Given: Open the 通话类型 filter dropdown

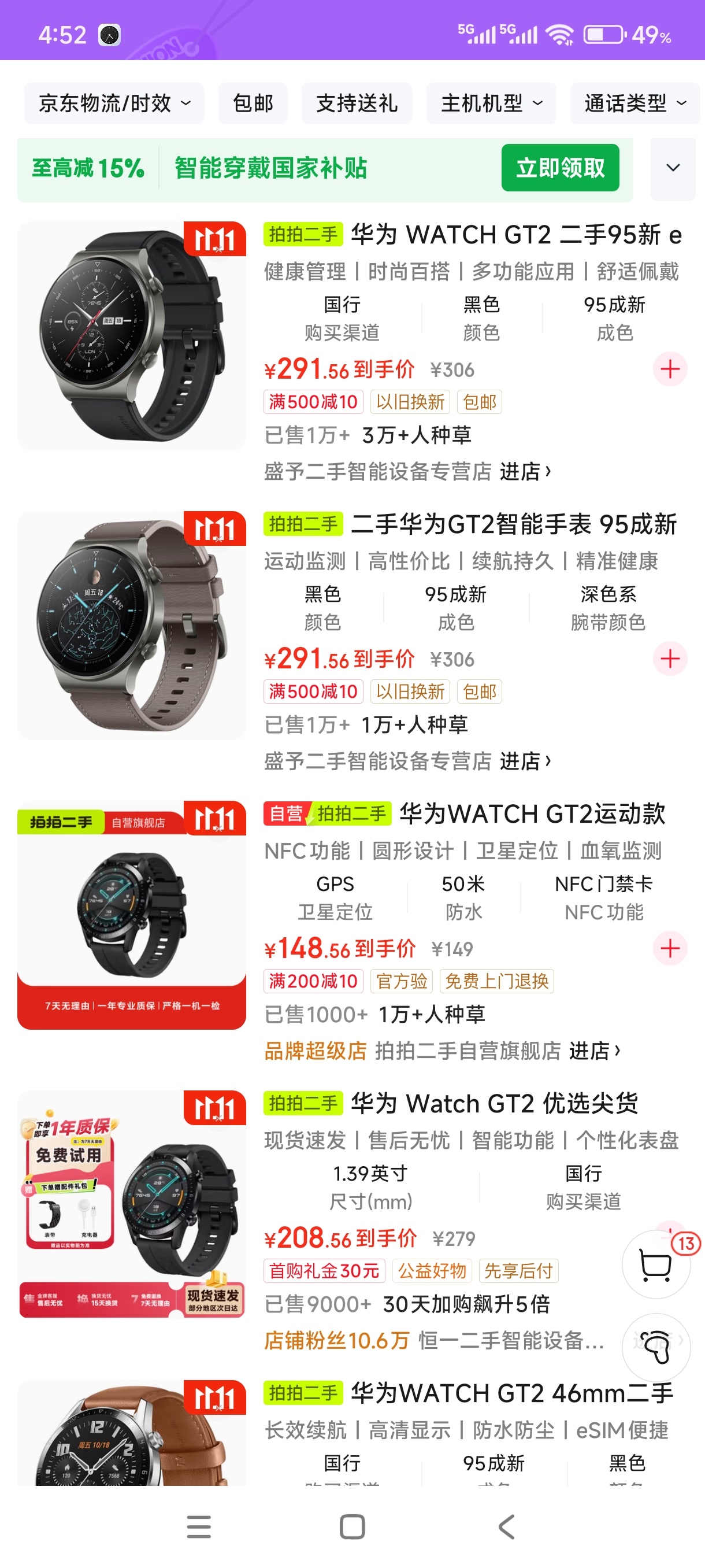Looking at the screenshot, I should 634,103.
